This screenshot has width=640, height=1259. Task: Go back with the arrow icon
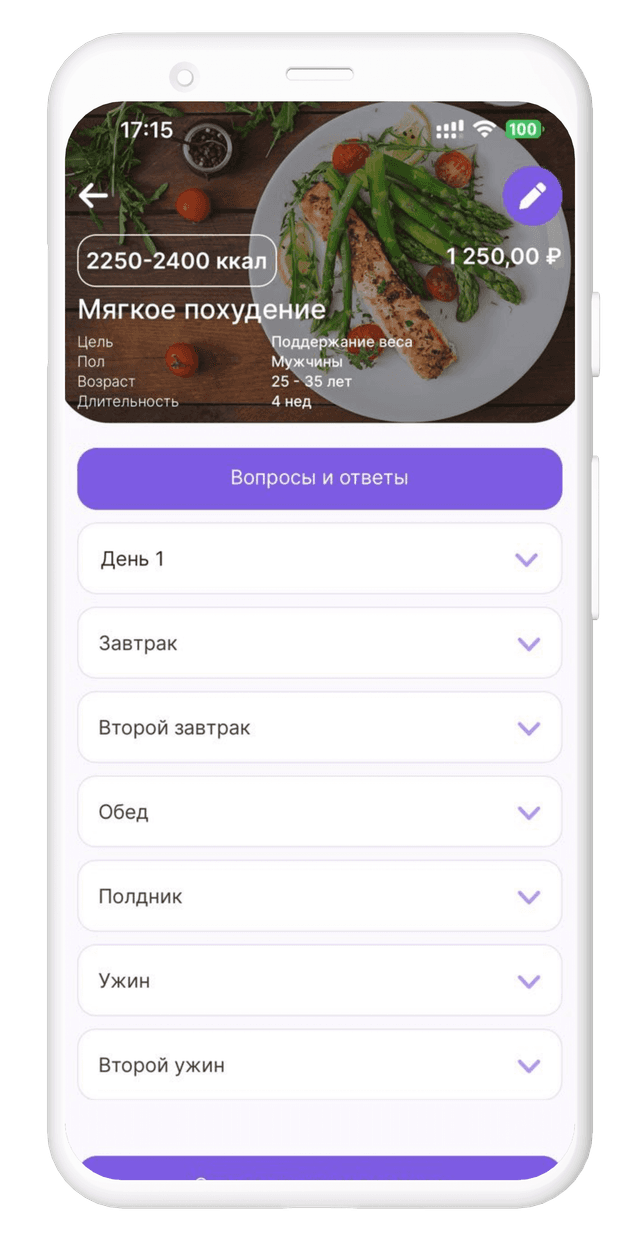point(94,195)
